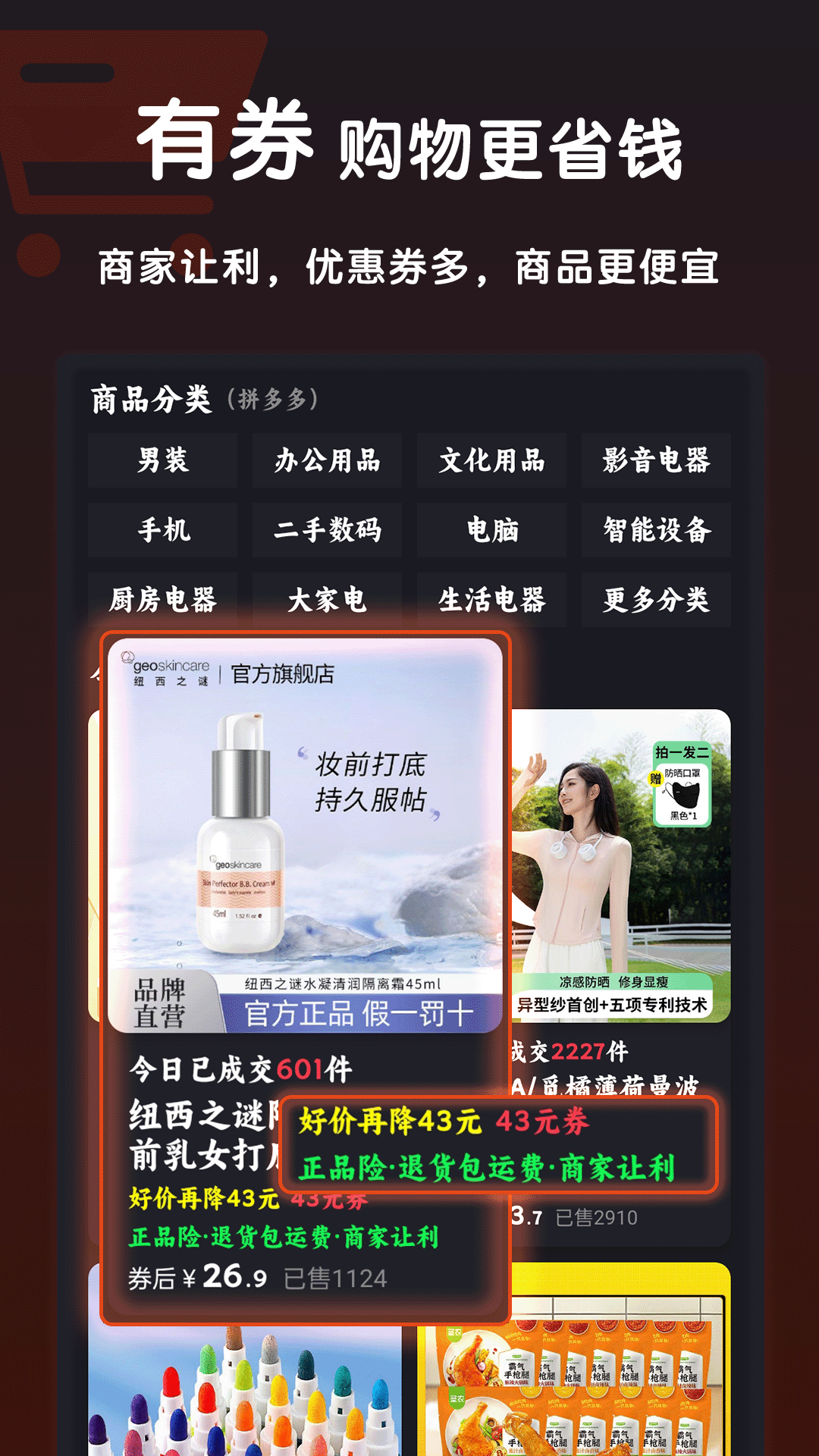819x1456 pixels.
Task: Open the 办公用品 category
Action: (x=327, y=460)
